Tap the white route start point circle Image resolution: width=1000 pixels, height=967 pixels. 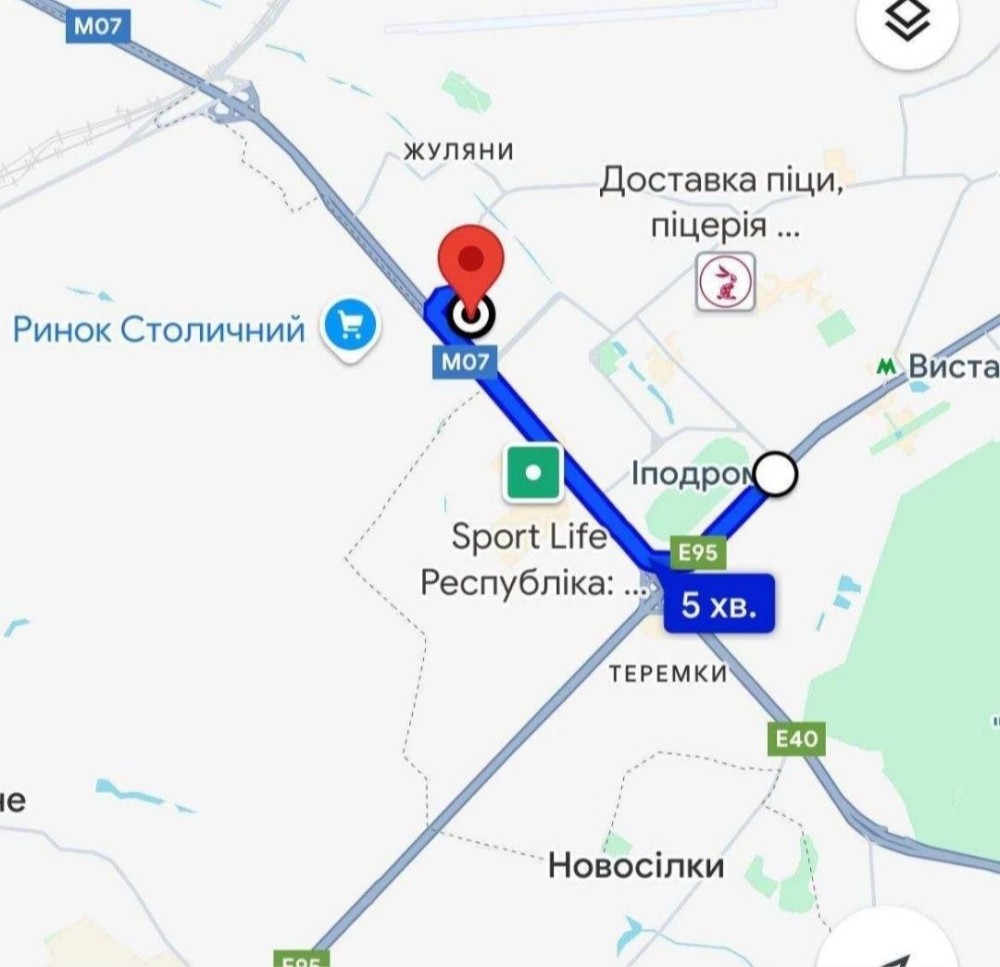775,475
